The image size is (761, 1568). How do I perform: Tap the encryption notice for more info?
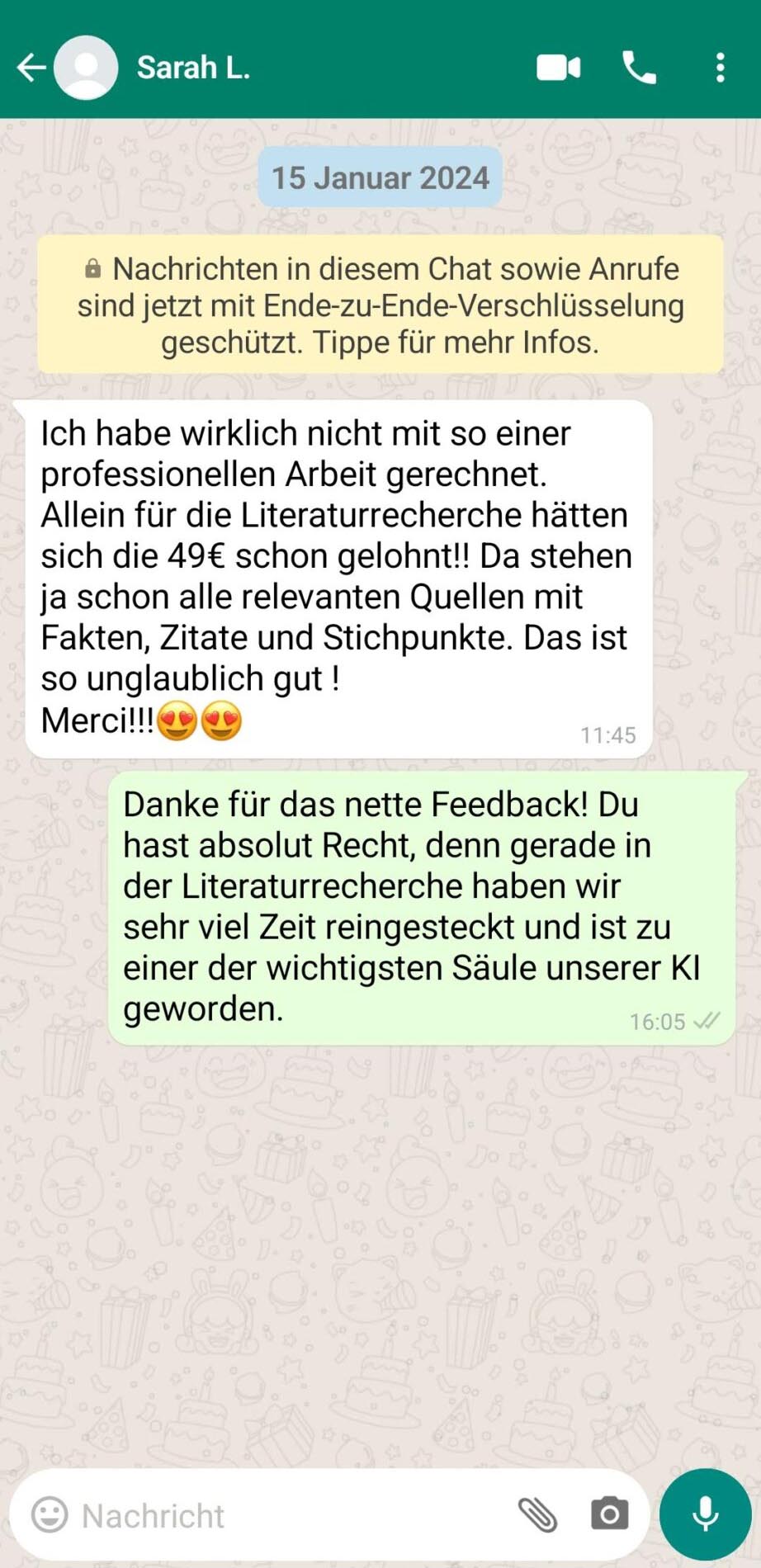pyautogui.click(x=380, y=305)
